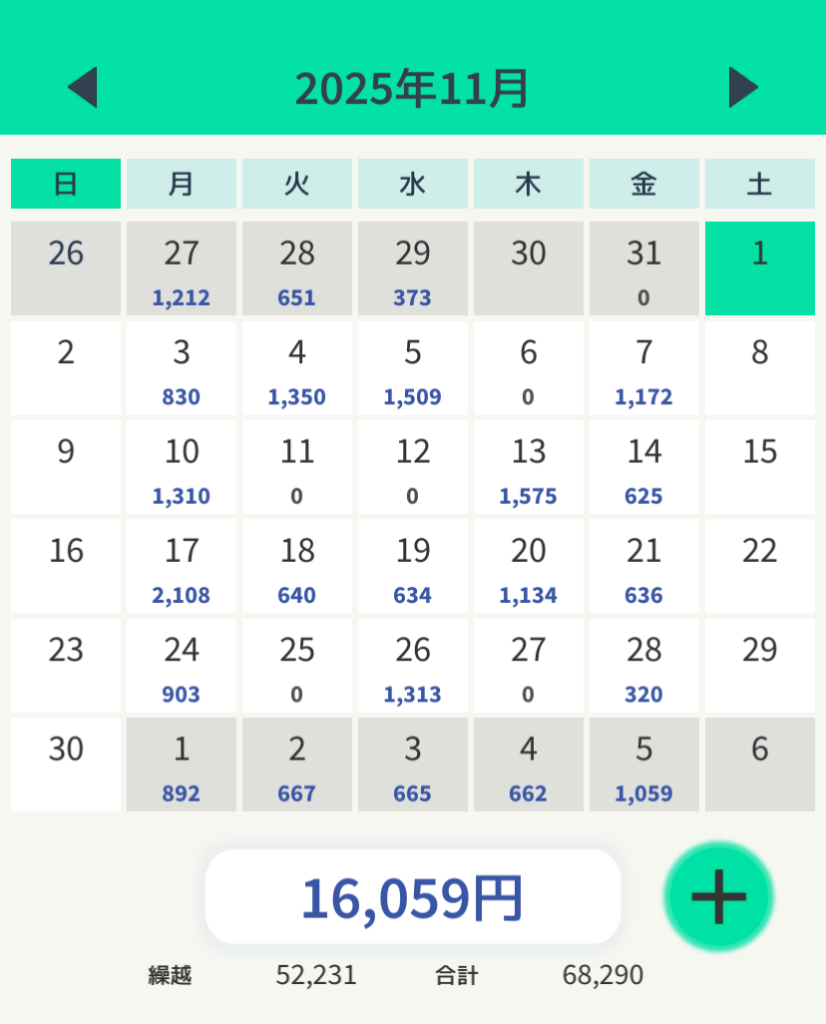Select December 5 showing 1,059
826x1024 pixels.
click(x=643, y=764)
